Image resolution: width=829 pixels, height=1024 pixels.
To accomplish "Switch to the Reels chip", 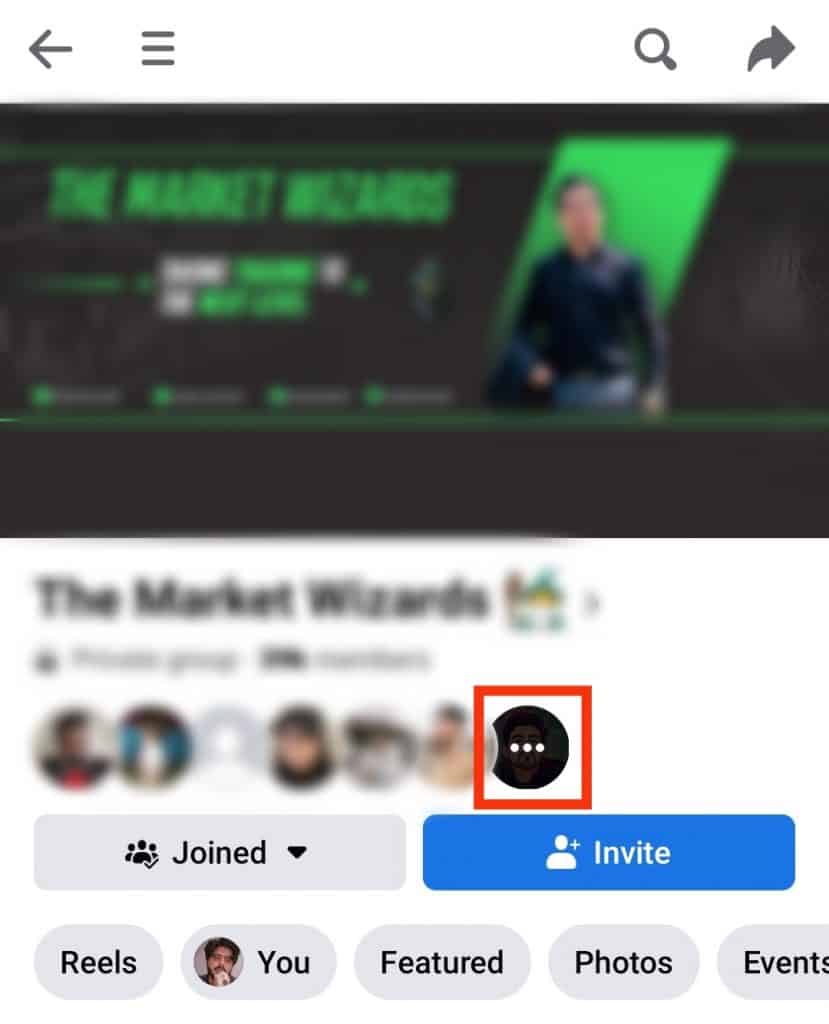I will 98,962.
